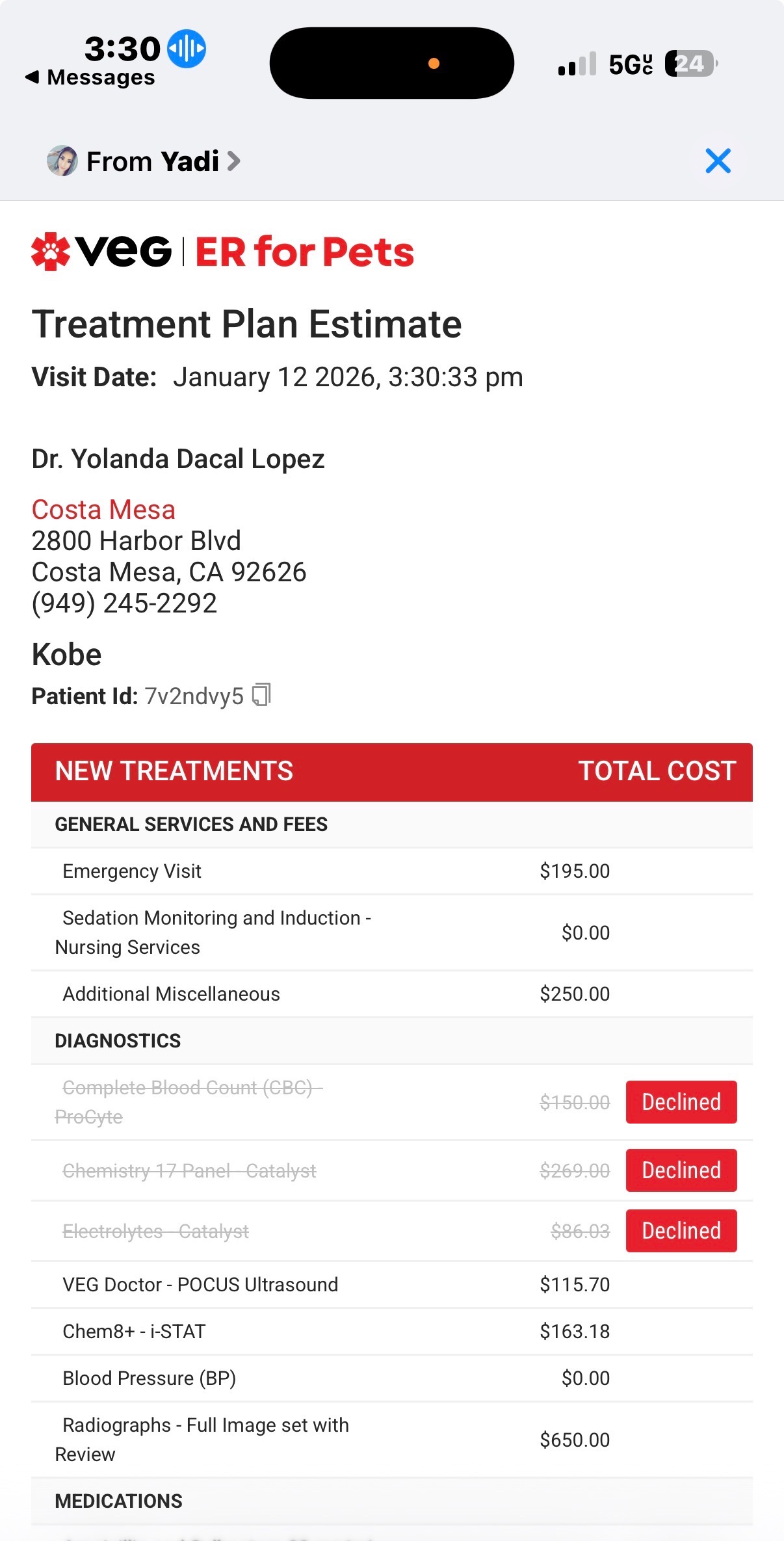
Task: Close the shared link preview
Action: pos(718,161)
